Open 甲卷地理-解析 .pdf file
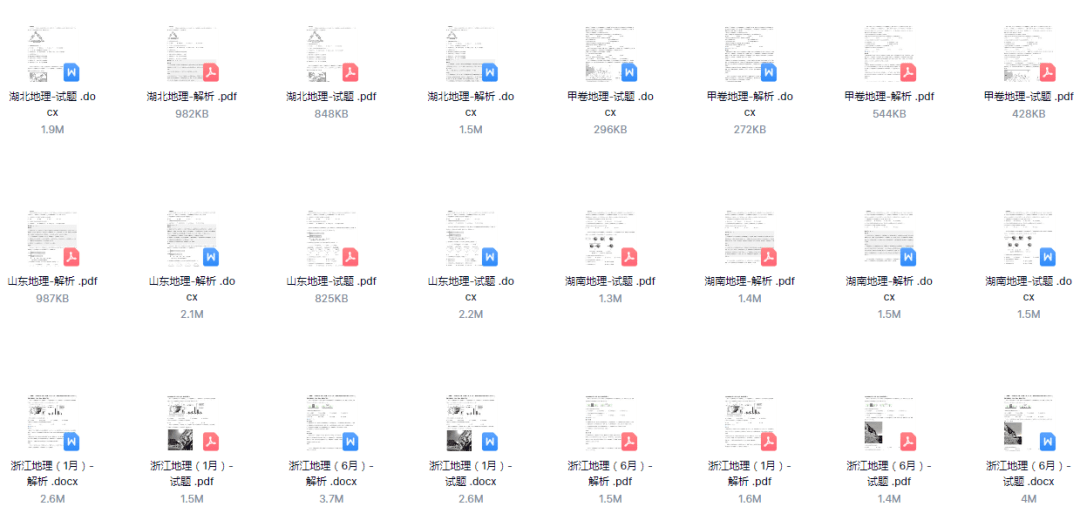 tap(889, 55)
